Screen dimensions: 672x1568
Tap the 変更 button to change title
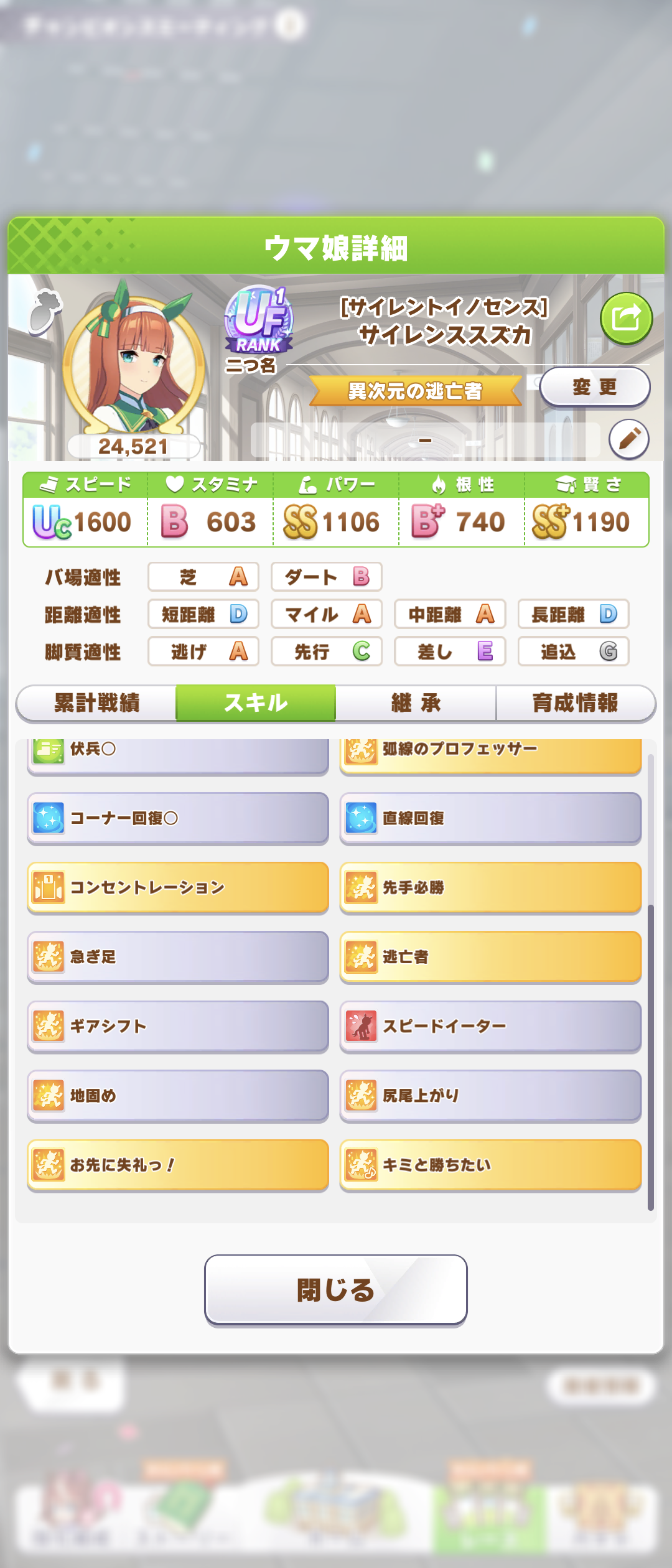click(x=594, y=387)
